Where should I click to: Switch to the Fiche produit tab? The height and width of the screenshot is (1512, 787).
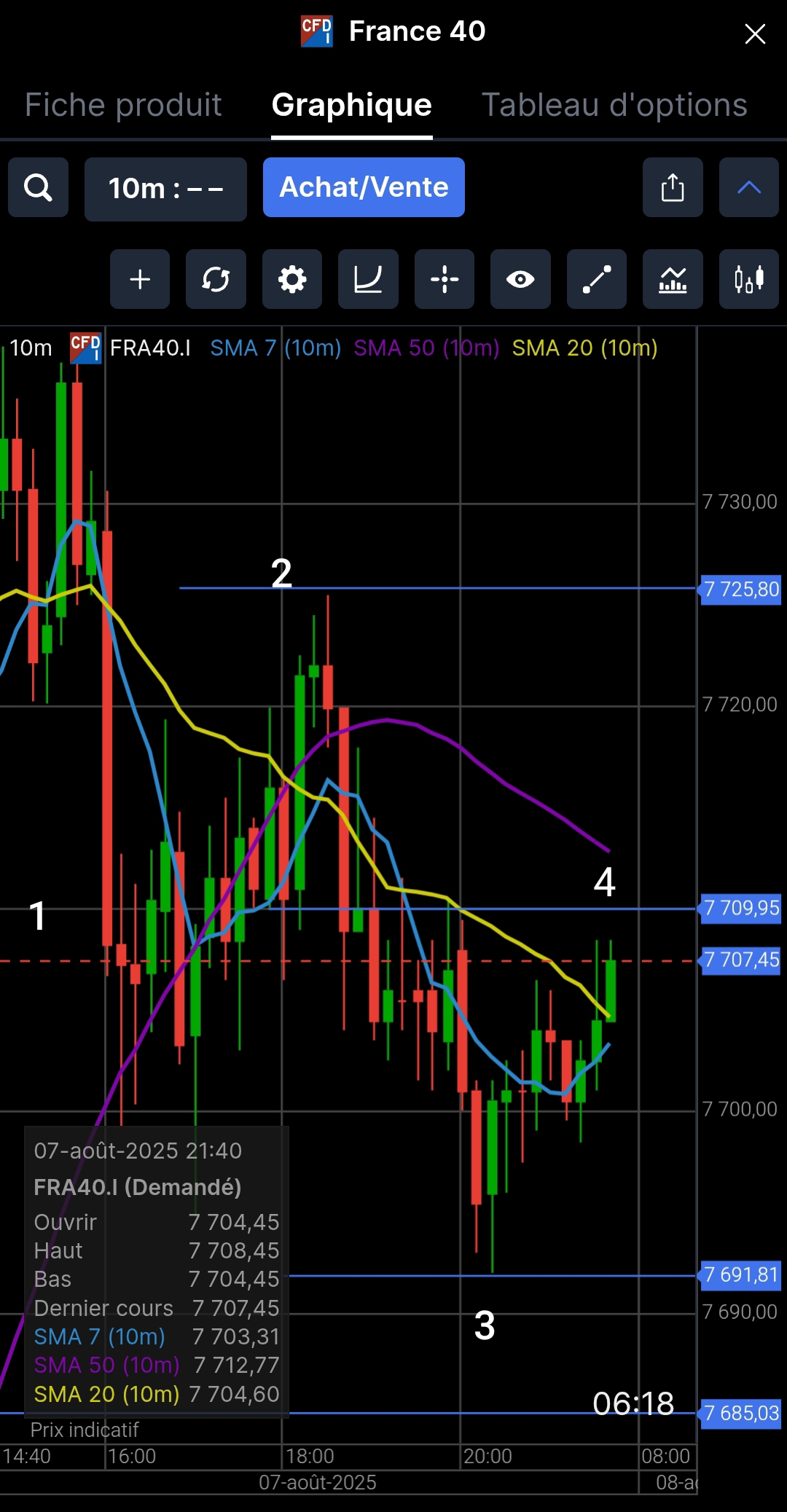(x=123, y=105)
